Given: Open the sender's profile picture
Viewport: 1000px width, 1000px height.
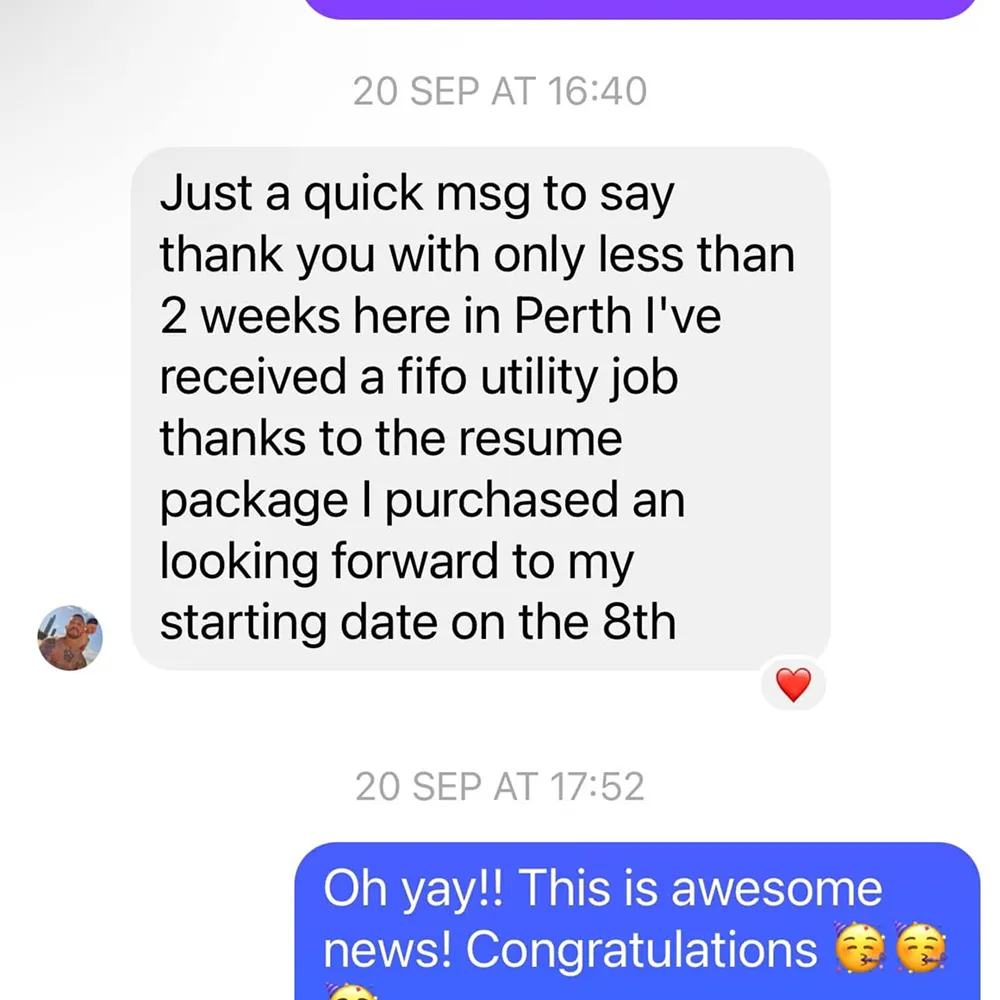Looking at the screenshot, I should click(x=70, y=637).
